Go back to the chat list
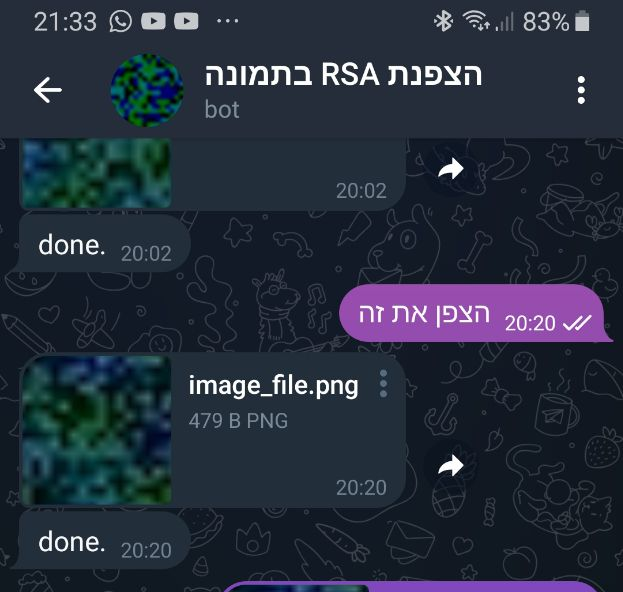This screenshot has width=623, height=592. pos(47,90)
